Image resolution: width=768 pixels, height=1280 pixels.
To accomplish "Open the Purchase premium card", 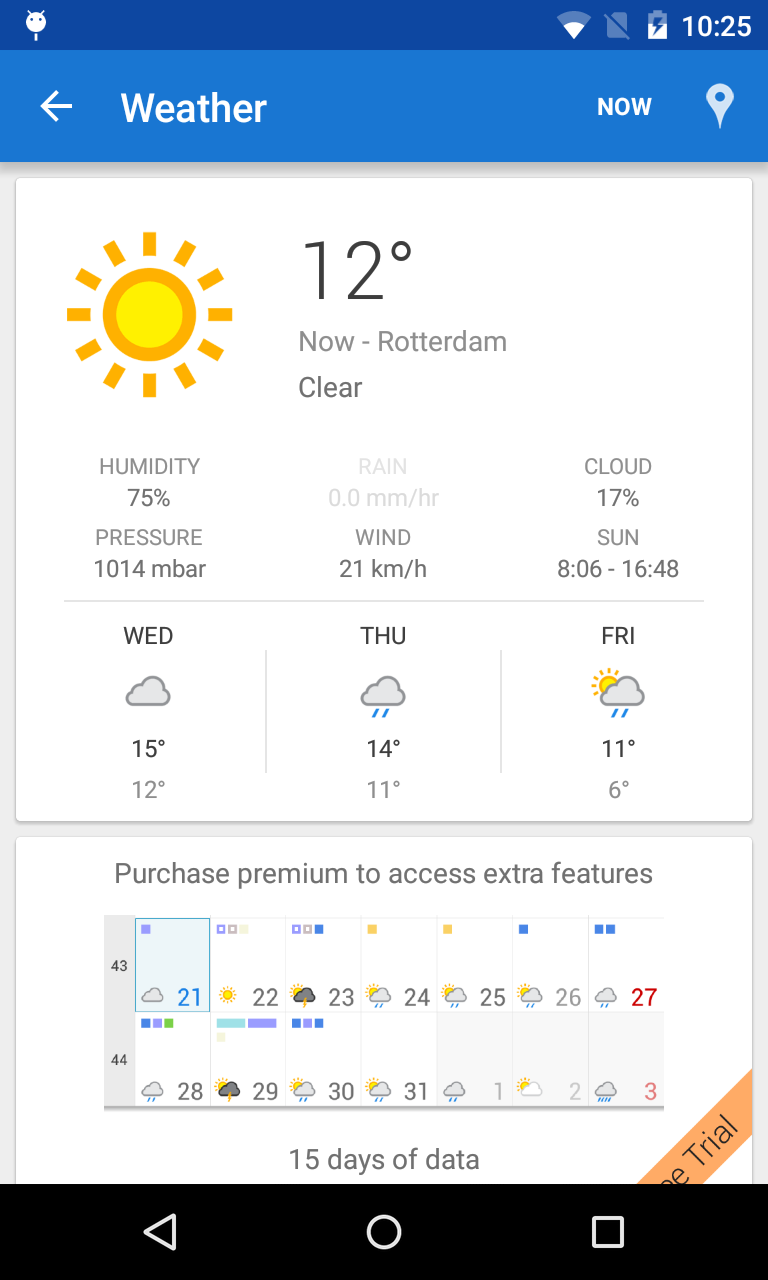I will click(384, 1010).
